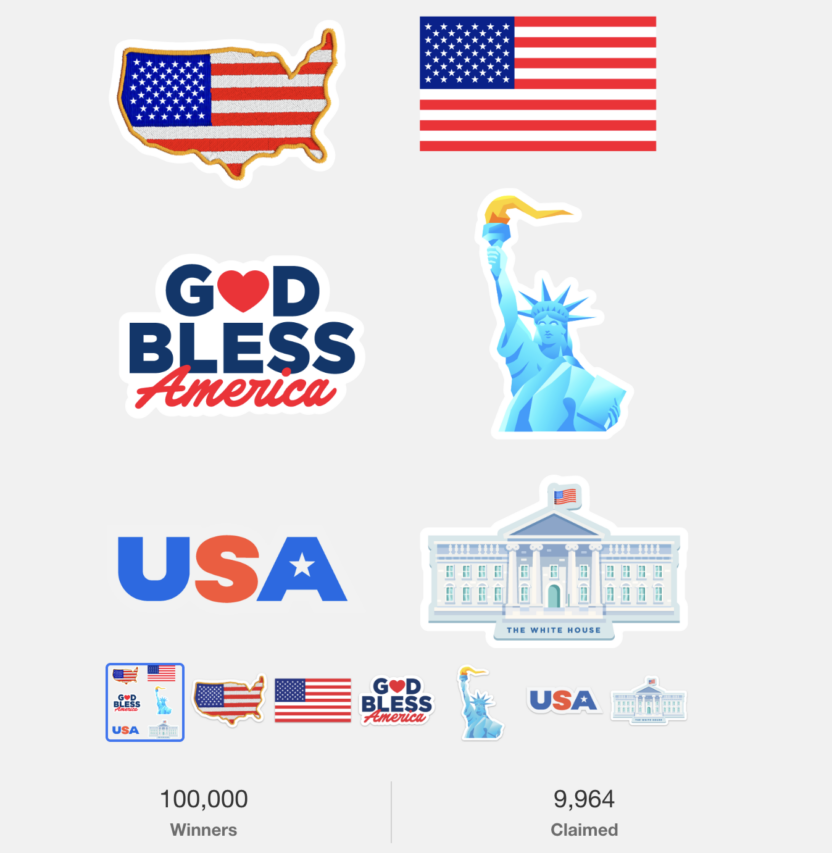Select the all-stickers overview thumbnail

(x=145, y=702)
